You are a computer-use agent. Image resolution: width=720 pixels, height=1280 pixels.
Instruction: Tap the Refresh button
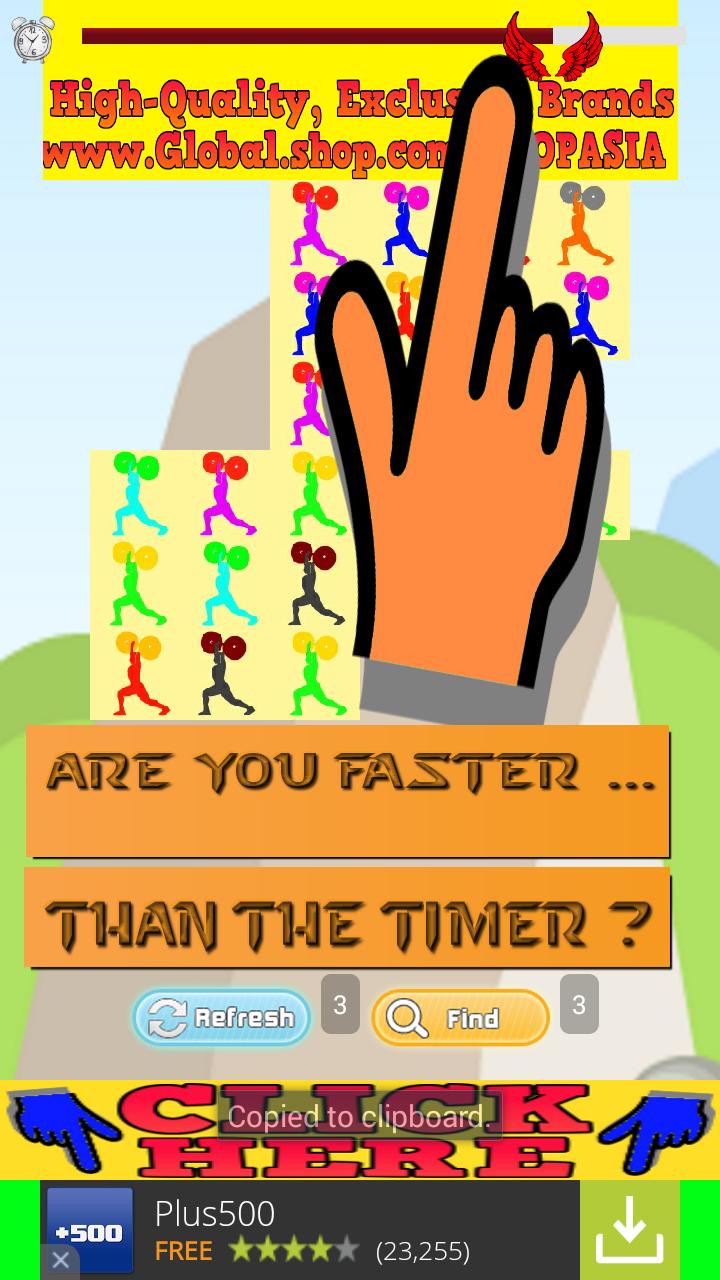(x=221, y=1017)
